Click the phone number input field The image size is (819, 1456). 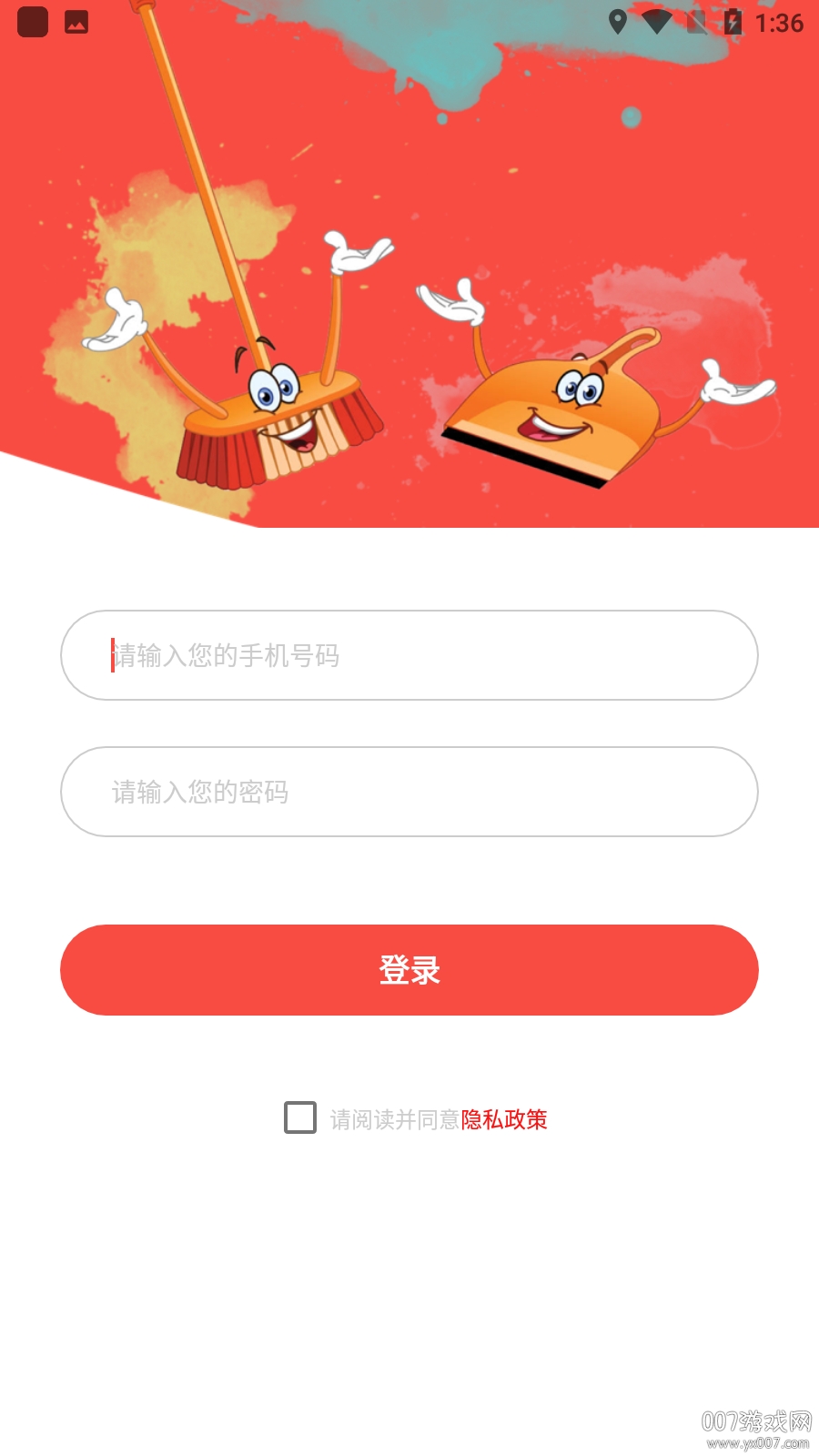(409, 655)
